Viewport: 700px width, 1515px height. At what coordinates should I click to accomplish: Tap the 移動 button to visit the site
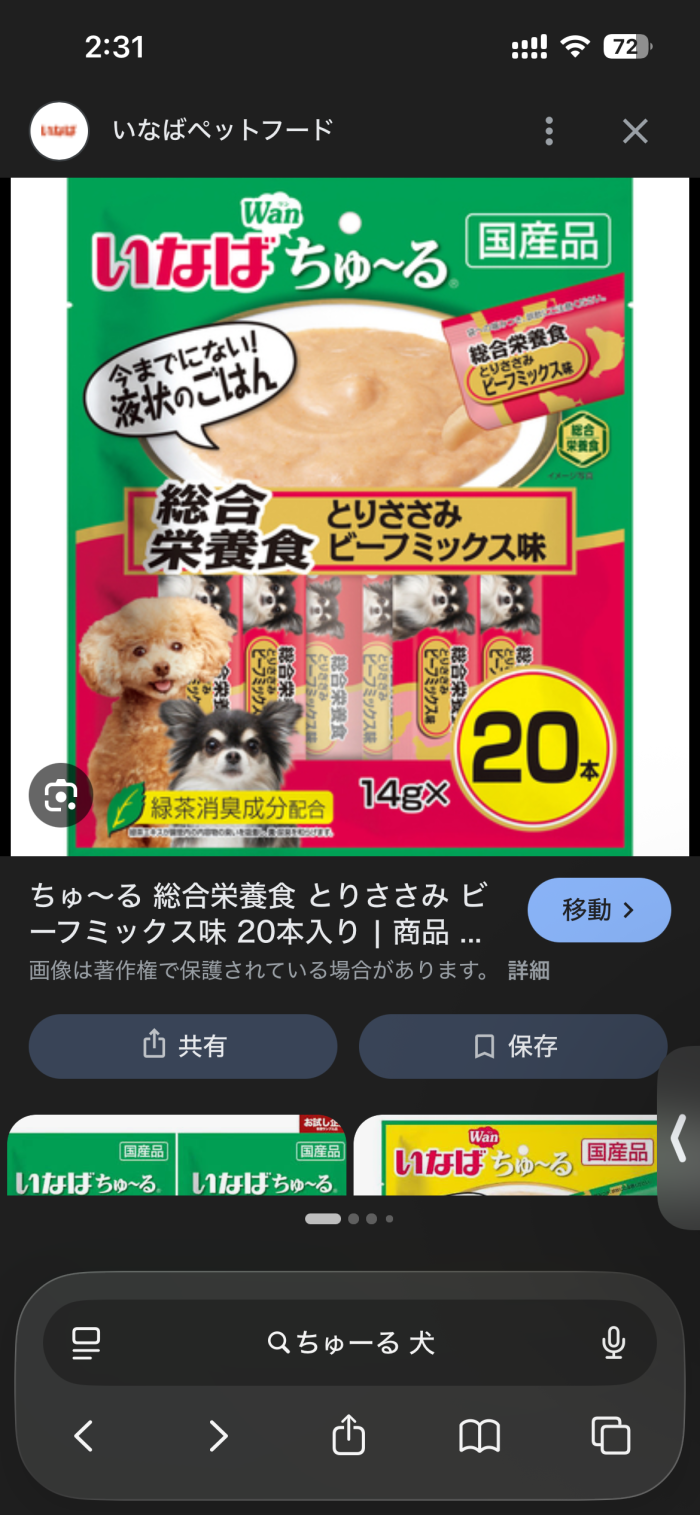(598, 910)
